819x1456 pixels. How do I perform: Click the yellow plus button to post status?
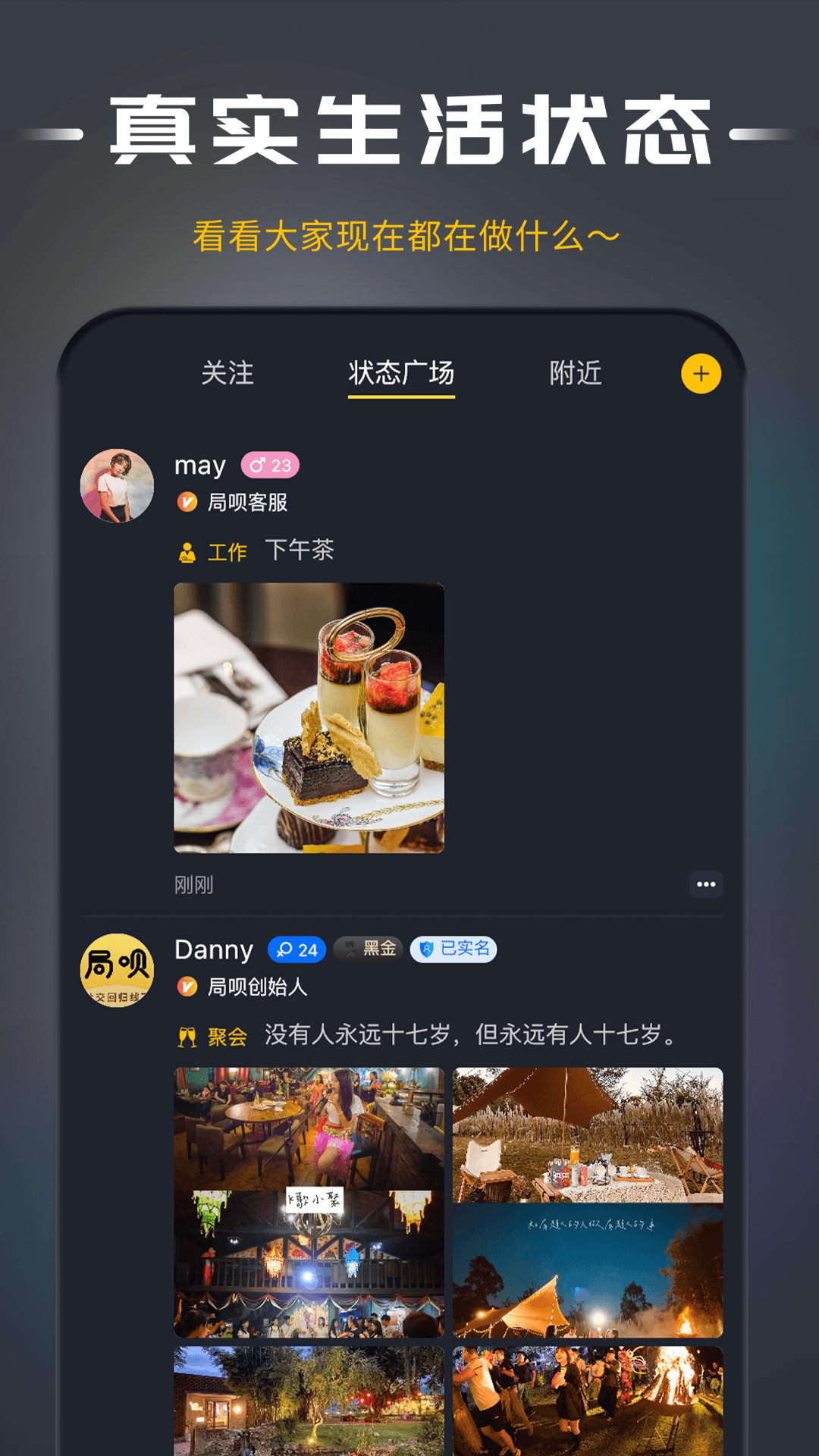[701, 372]
